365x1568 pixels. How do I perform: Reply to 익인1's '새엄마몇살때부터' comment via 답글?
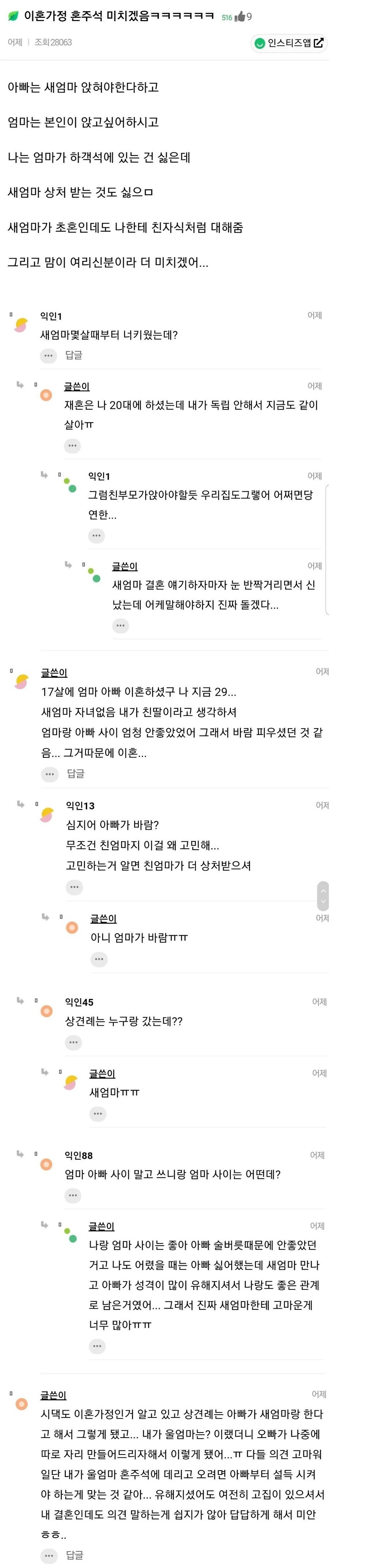tap(74, 355)
